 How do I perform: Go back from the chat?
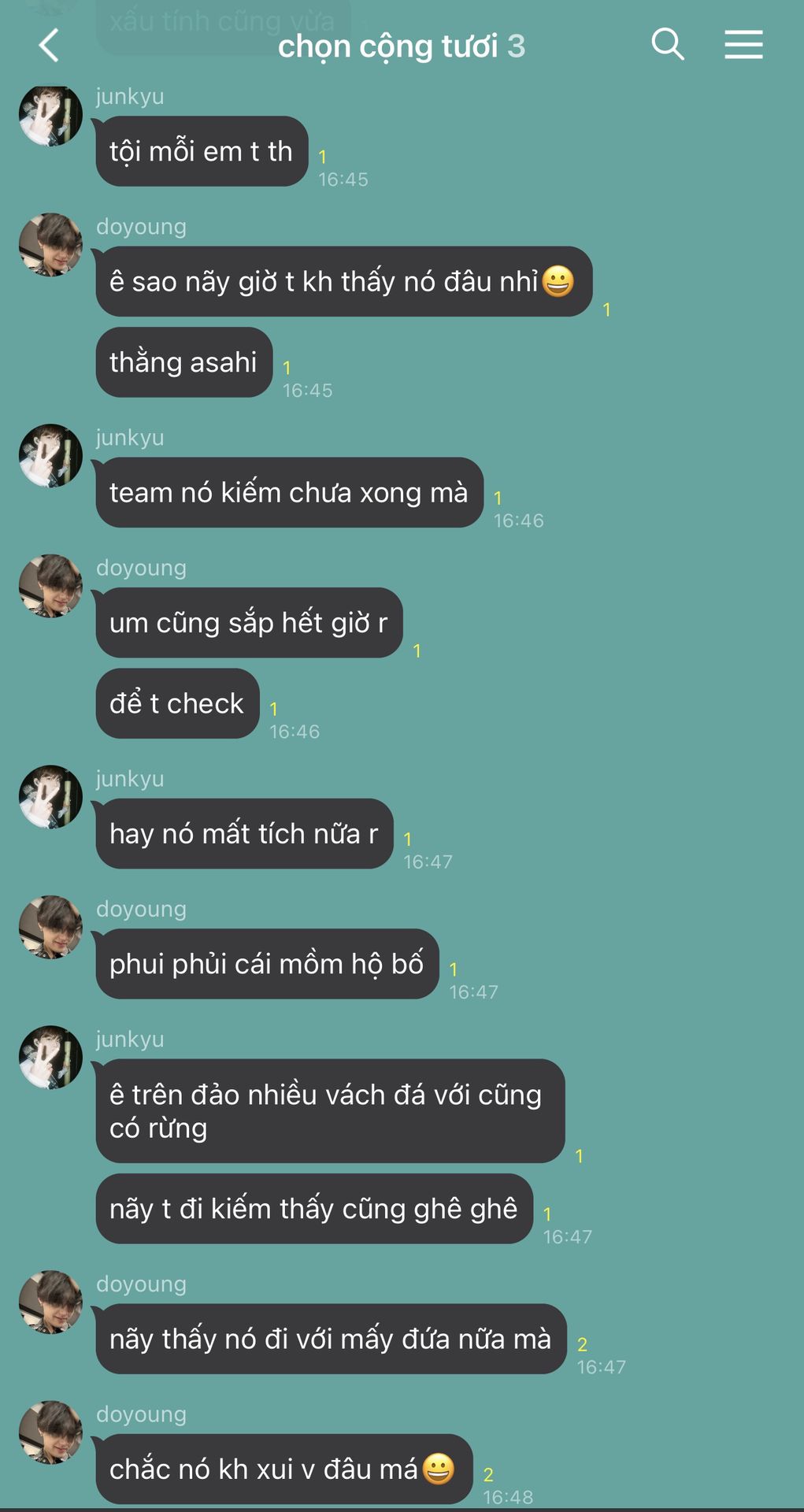pos(49,45)
